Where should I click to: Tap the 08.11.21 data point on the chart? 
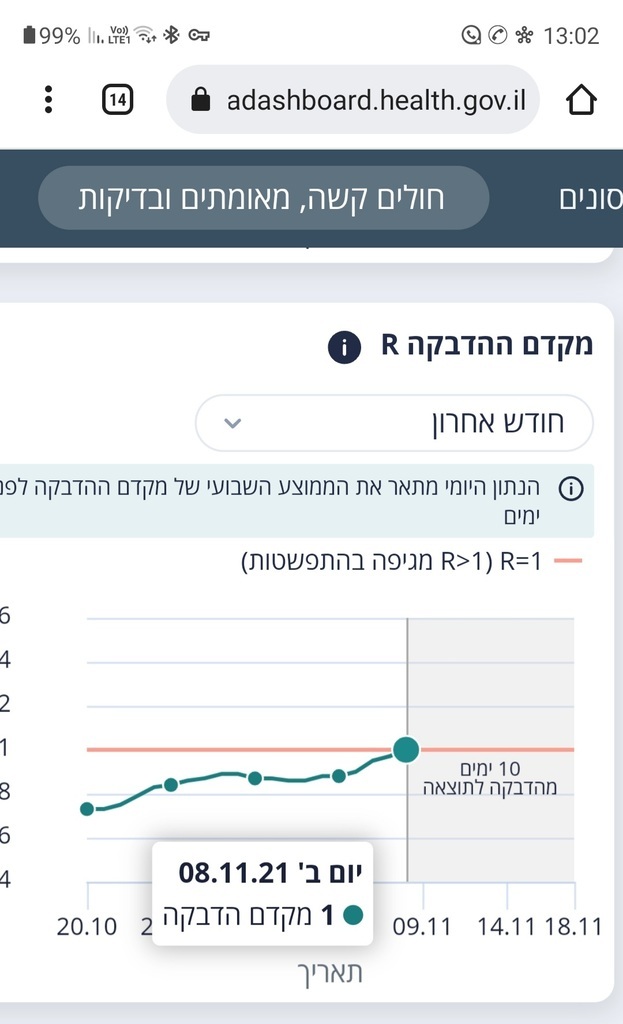click(x=406, y=749)
